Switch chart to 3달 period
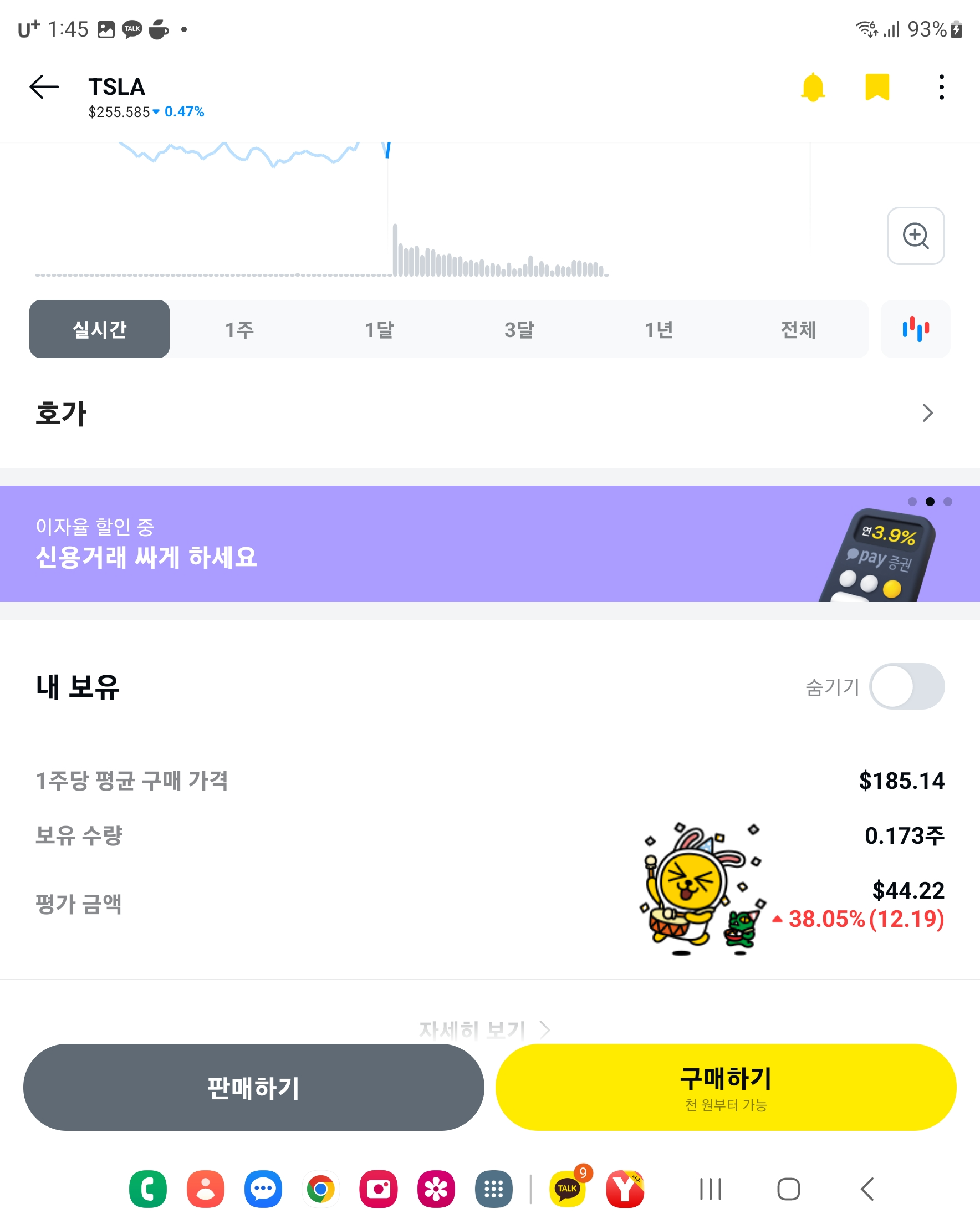980x1224 pixels. pos(519,329)
